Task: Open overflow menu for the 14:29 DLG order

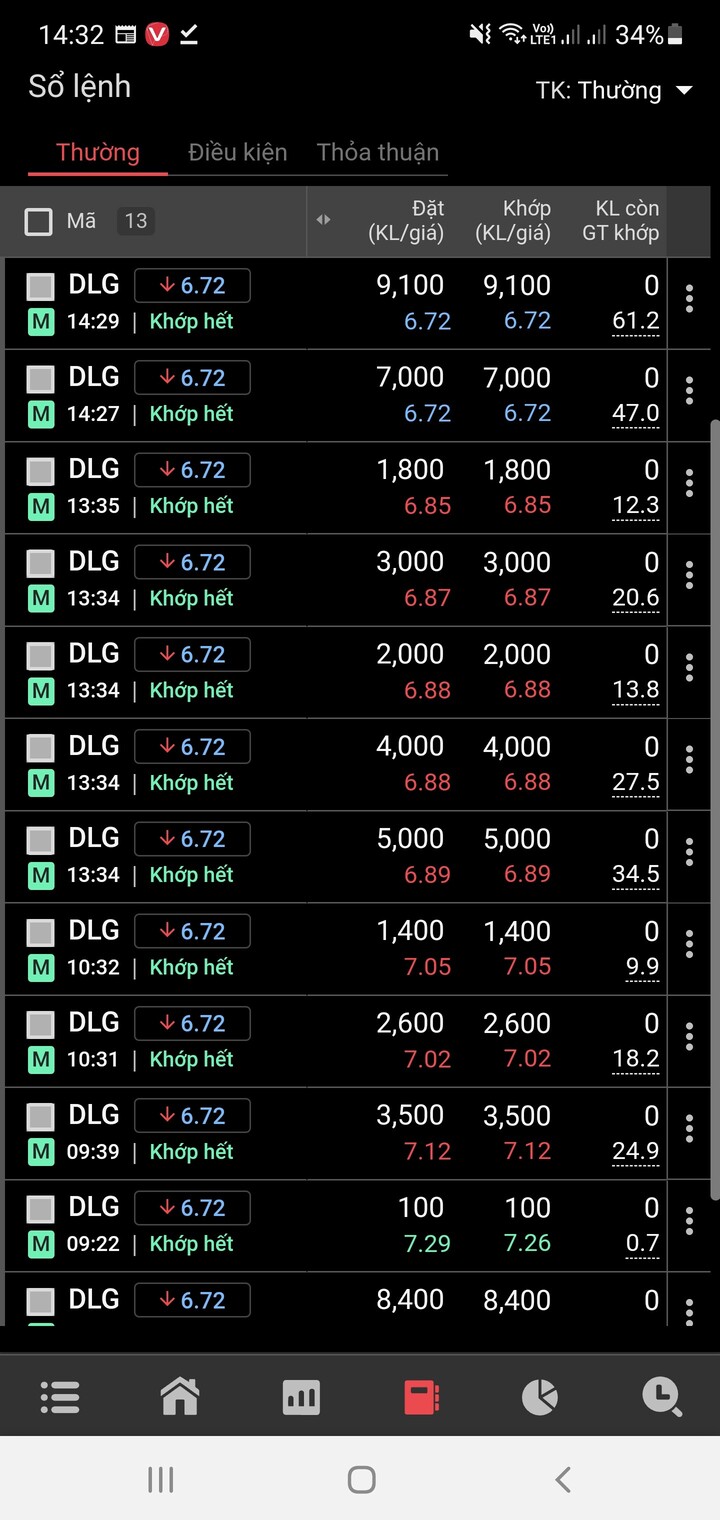Action: [x=689, y=298]
